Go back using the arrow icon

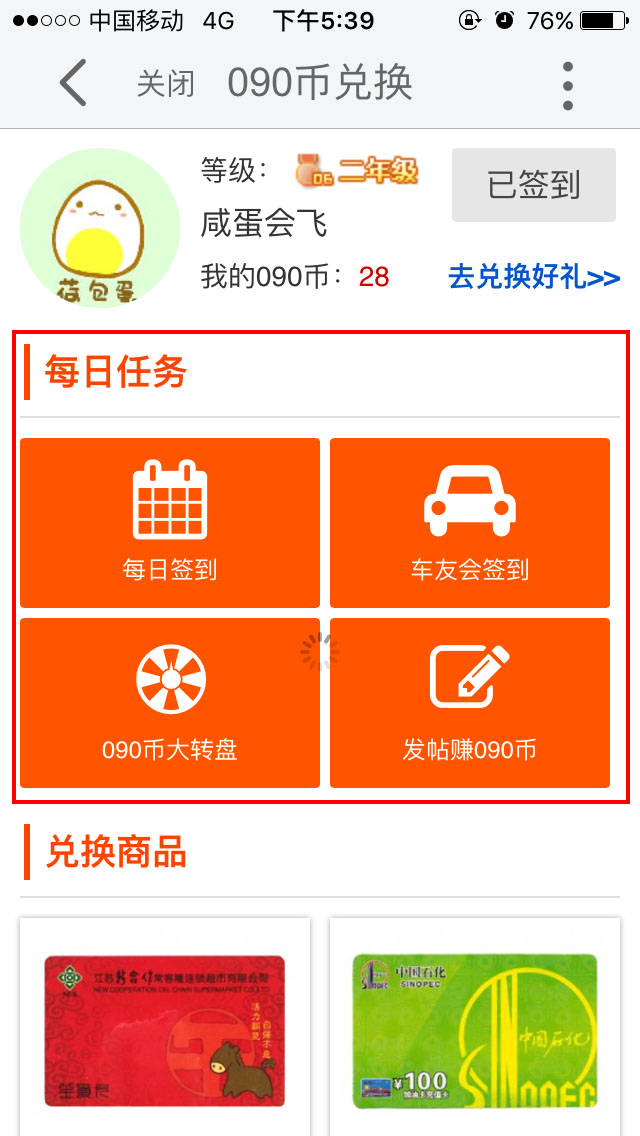pos(73,83)
